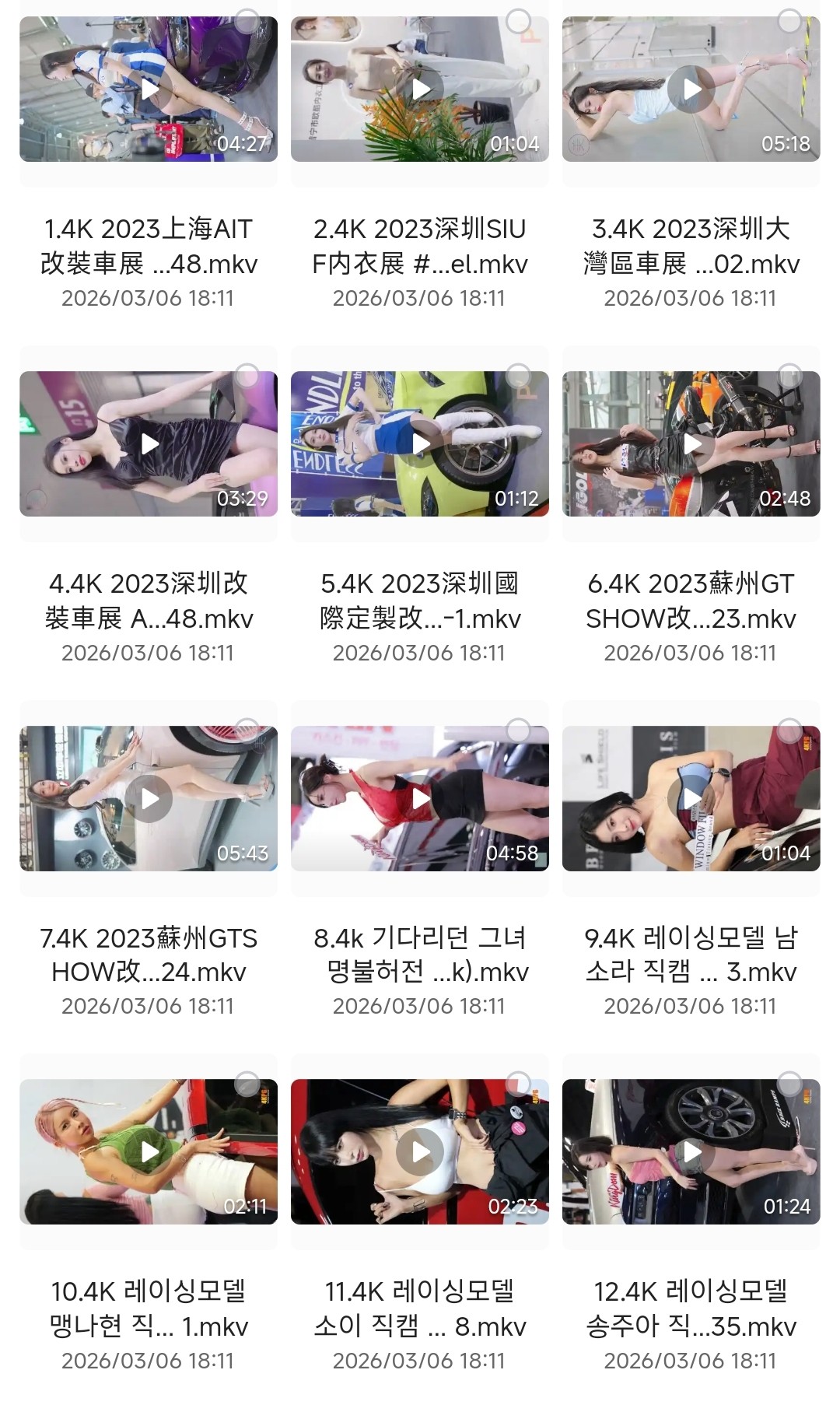Viewport: 840px width, 1405px height.
Task: Open video 3.4K 2023深圳大灣區車展
Action: click(691, 89)
